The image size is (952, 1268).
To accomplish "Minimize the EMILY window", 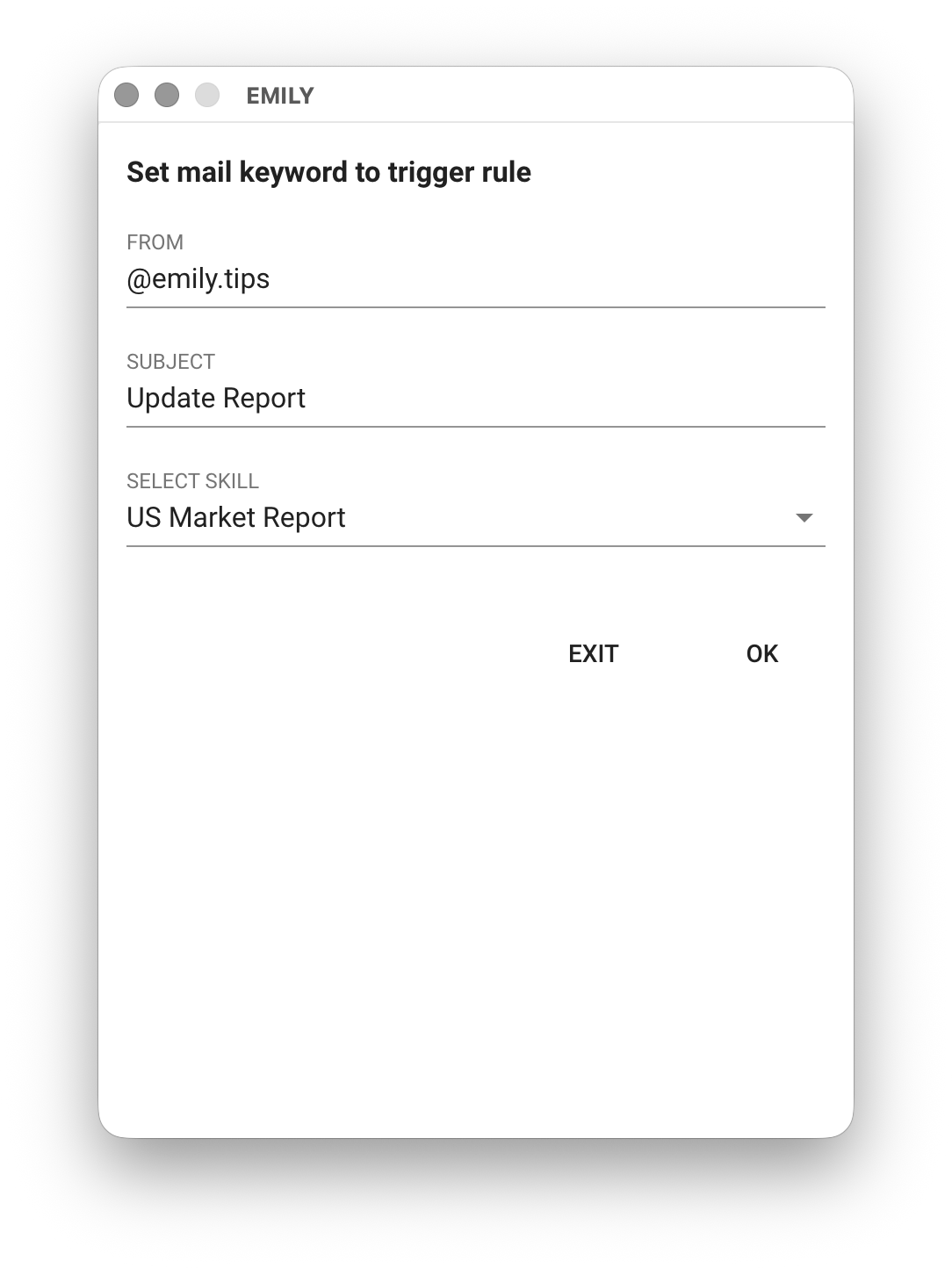I will (167, 95).
